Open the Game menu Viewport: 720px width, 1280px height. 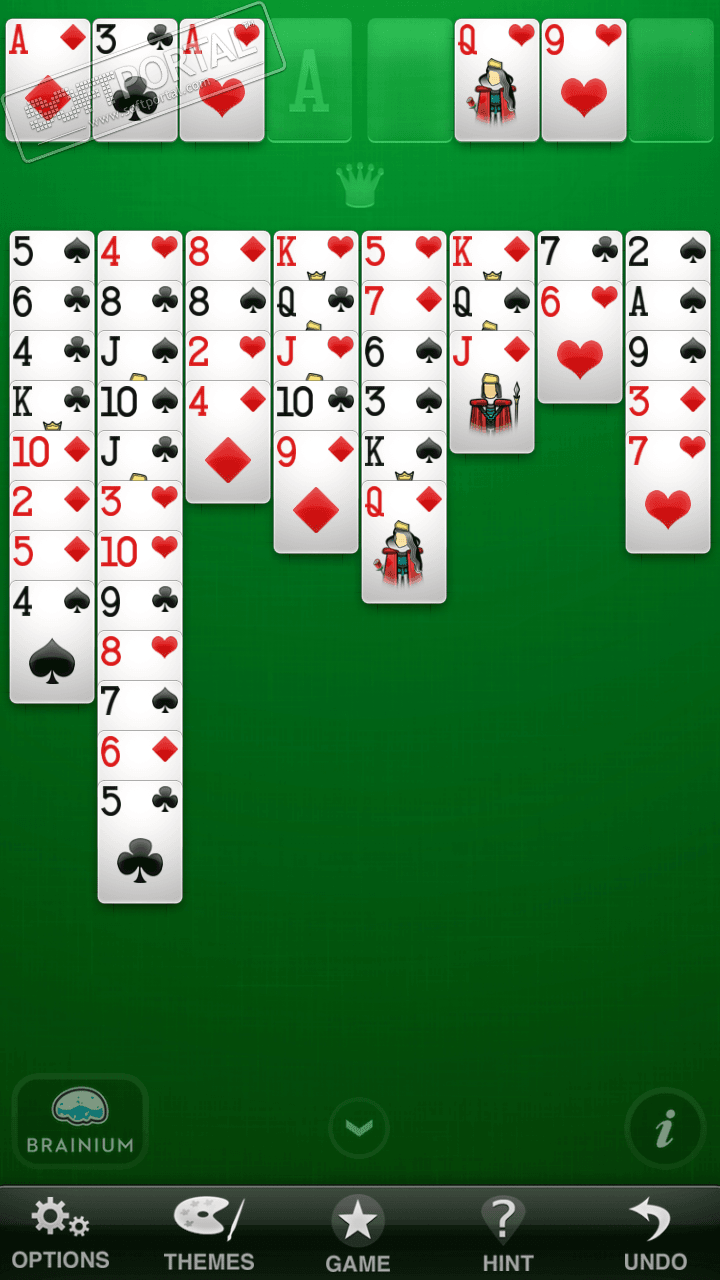point(358,1233)
